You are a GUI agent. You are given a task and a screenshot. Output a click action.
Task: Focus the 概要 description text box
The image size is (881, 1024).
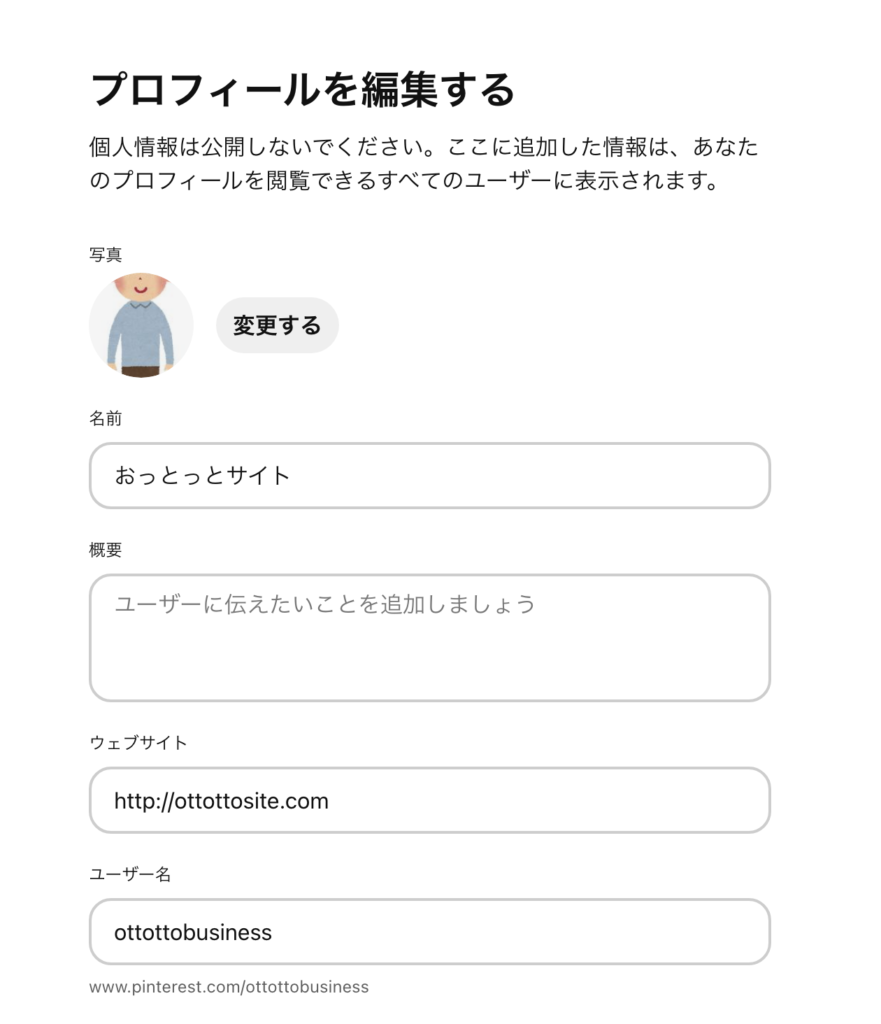tap(430, 638)
